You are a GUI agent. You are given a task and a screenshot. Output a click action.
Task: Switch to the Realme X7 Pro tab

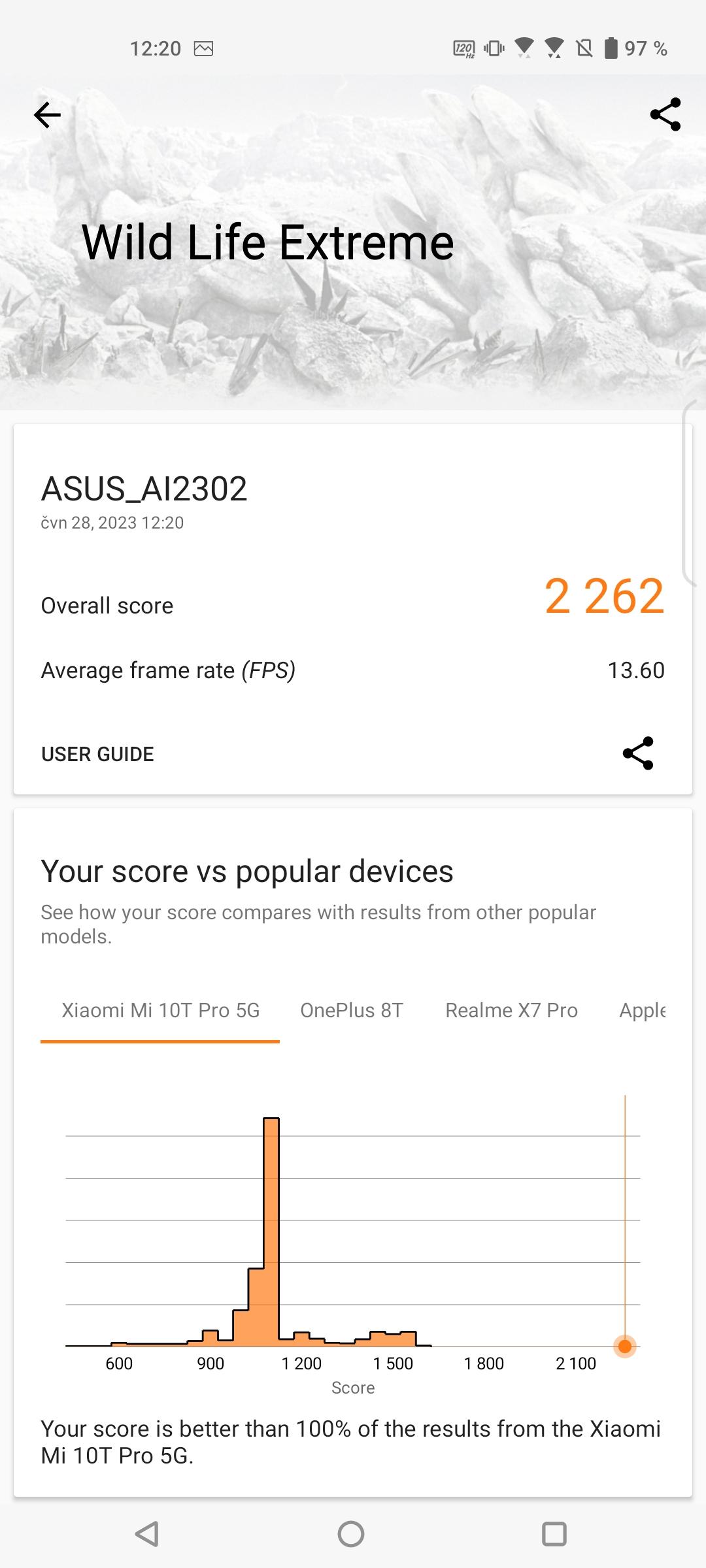tap(511, 1010)
